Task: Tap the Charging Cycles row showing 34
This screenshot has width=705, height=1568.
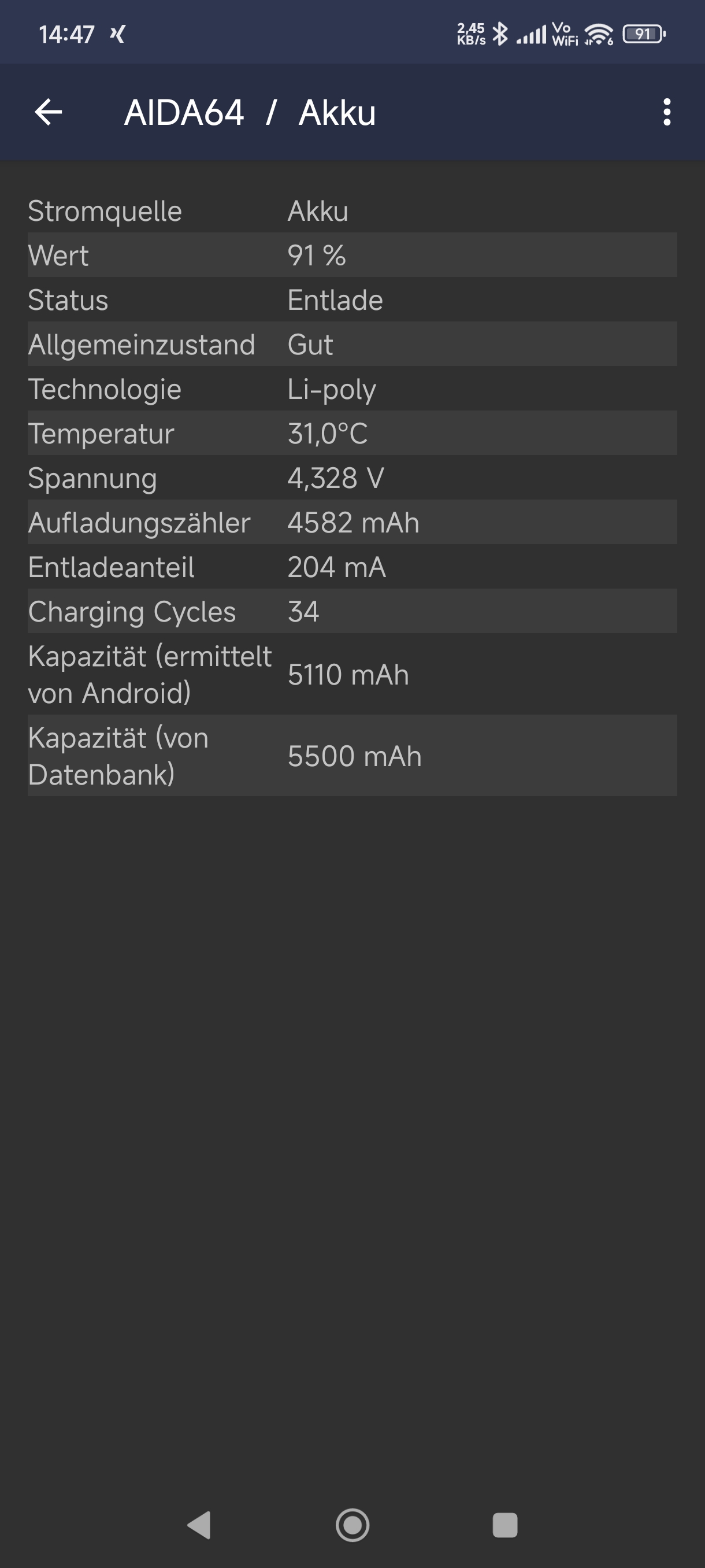Action: 243,611
